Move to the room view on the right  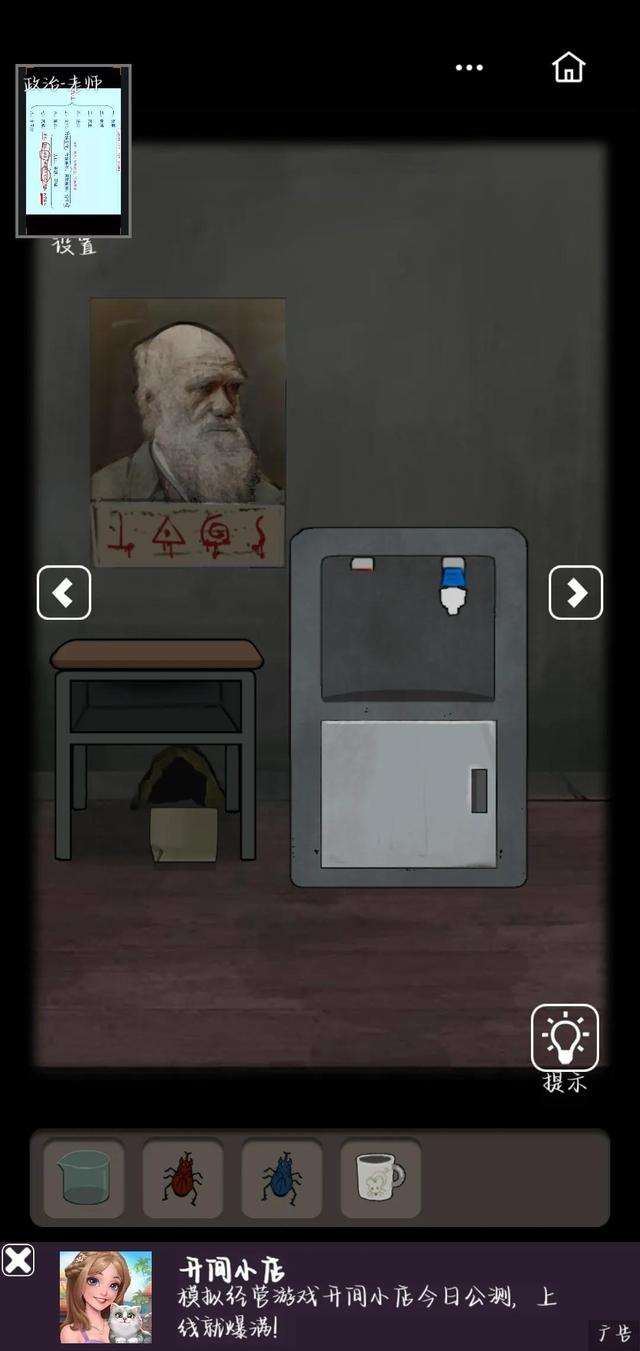pos(576,593)
